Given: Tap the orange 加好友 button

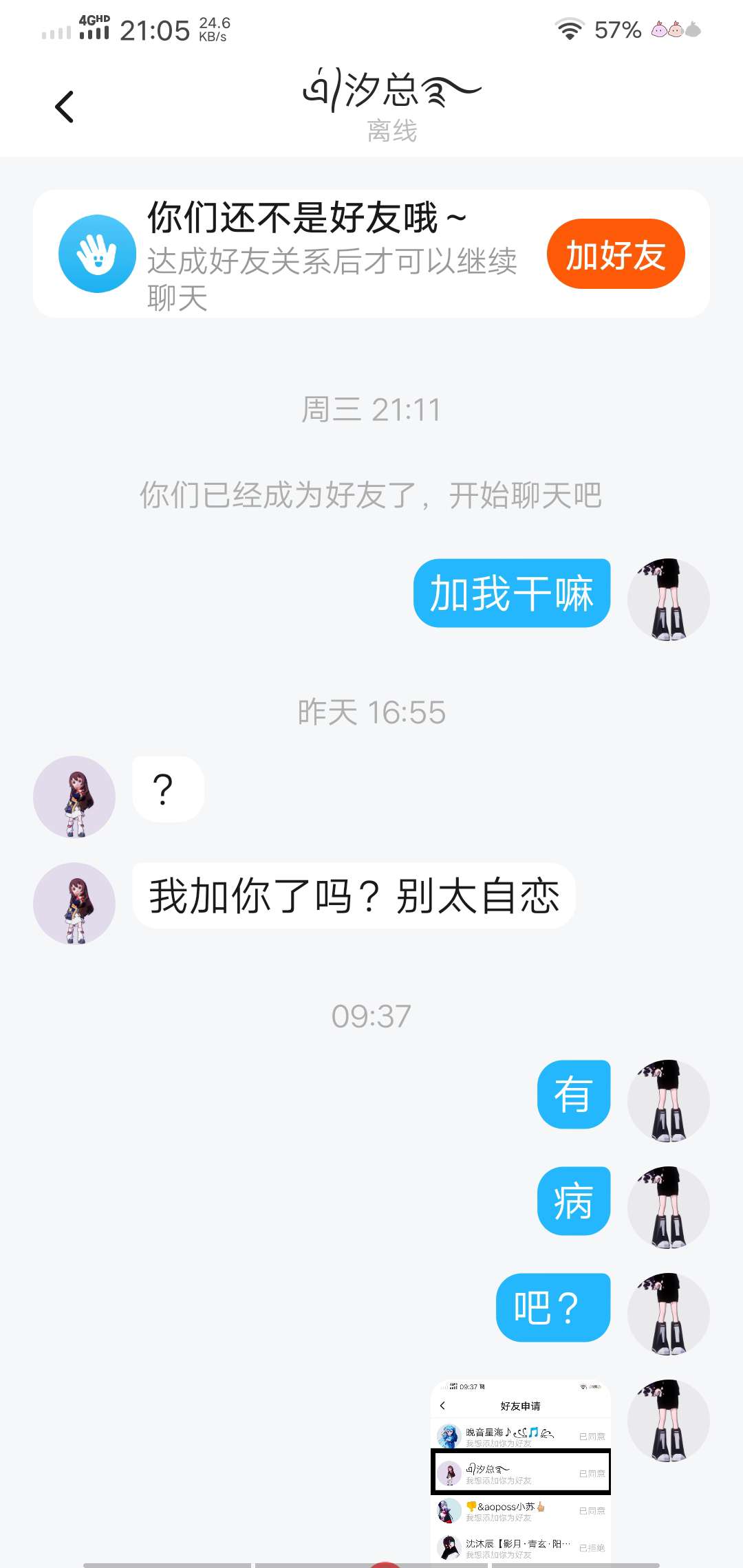Looking at the screenshot, I should click(x=615, y=254).
